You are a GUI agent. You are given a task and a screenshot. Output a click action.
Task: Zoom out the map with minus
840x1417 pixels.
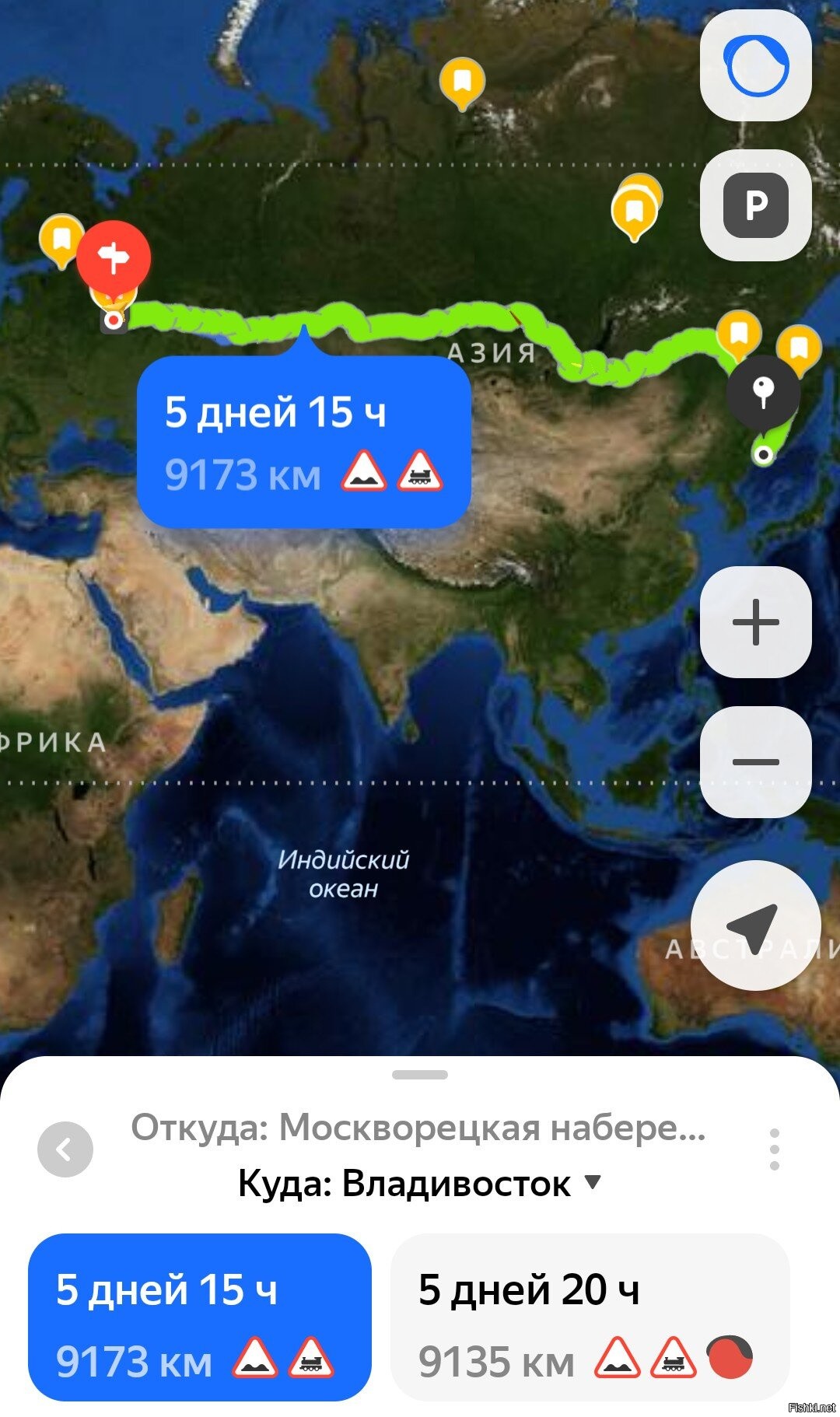coord(756,762)
